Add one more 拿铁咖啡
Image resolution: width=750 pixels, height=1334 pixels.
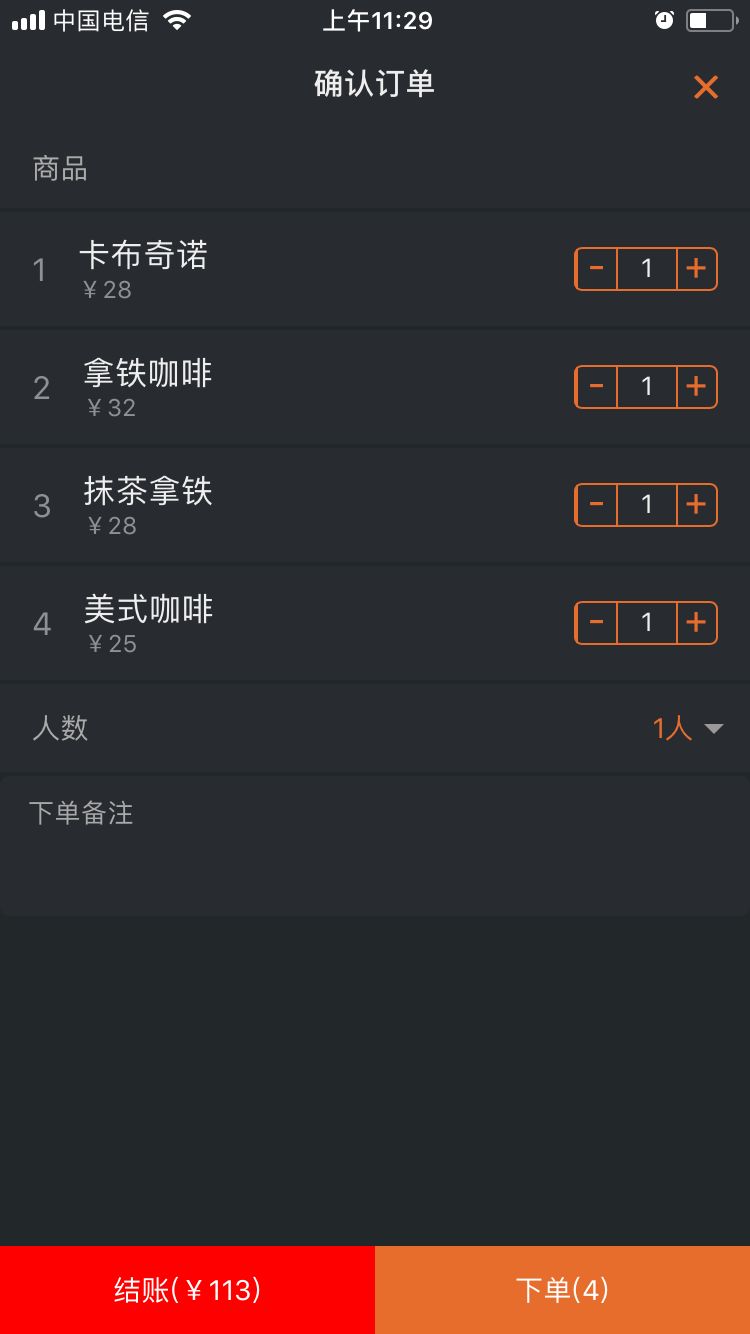pos(697,387)
